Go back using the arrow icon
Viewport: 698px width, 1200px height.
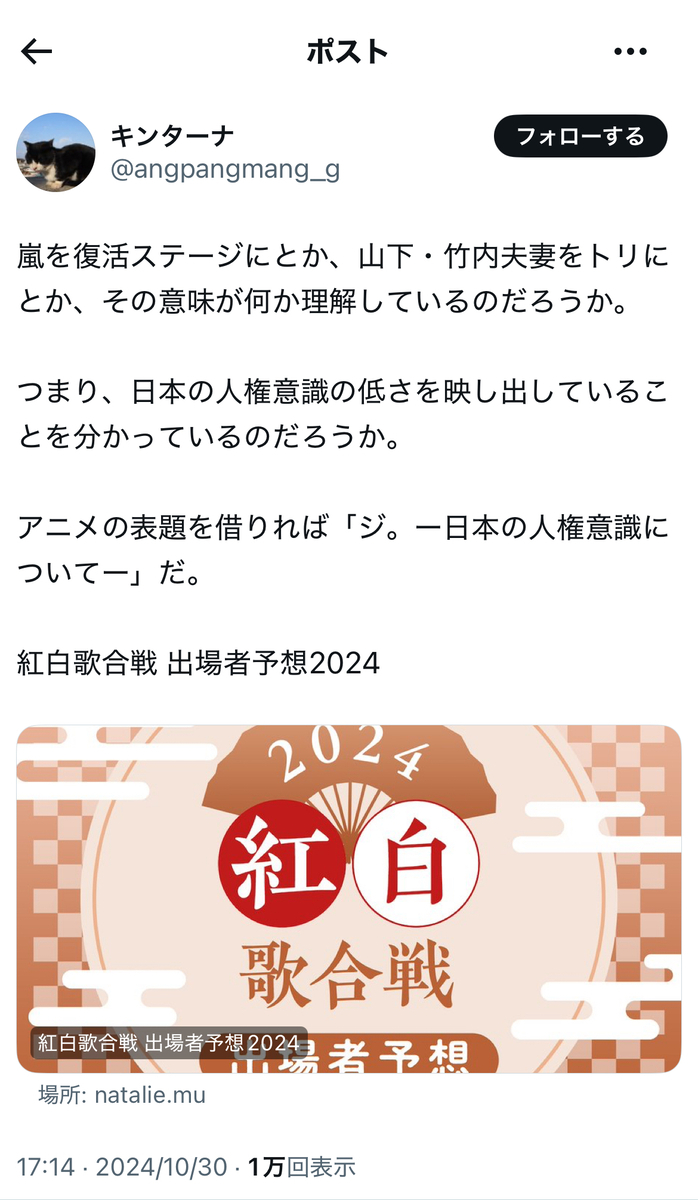point(36,52)
